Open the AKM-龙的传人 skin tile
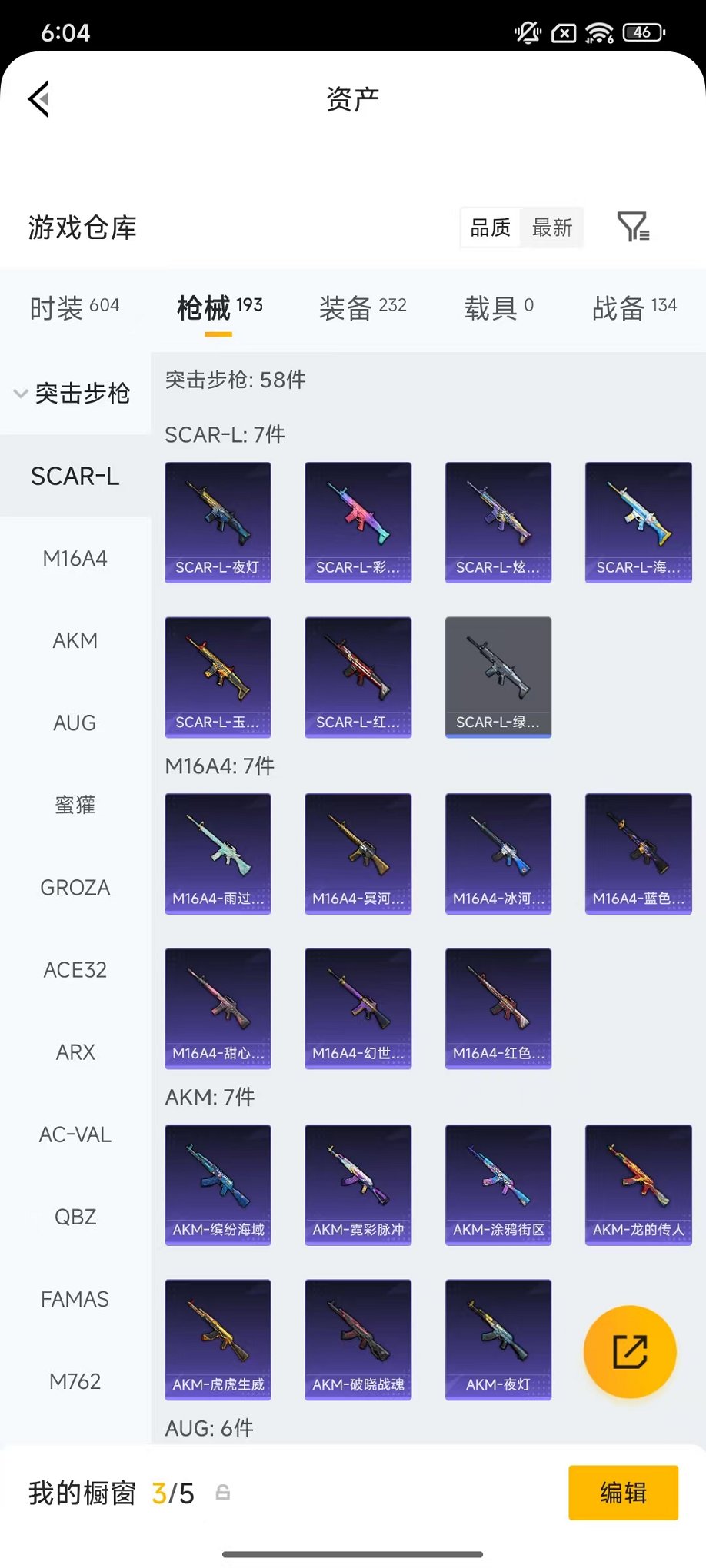The height and width of the screenshot is (1568, 706). 638,1184
